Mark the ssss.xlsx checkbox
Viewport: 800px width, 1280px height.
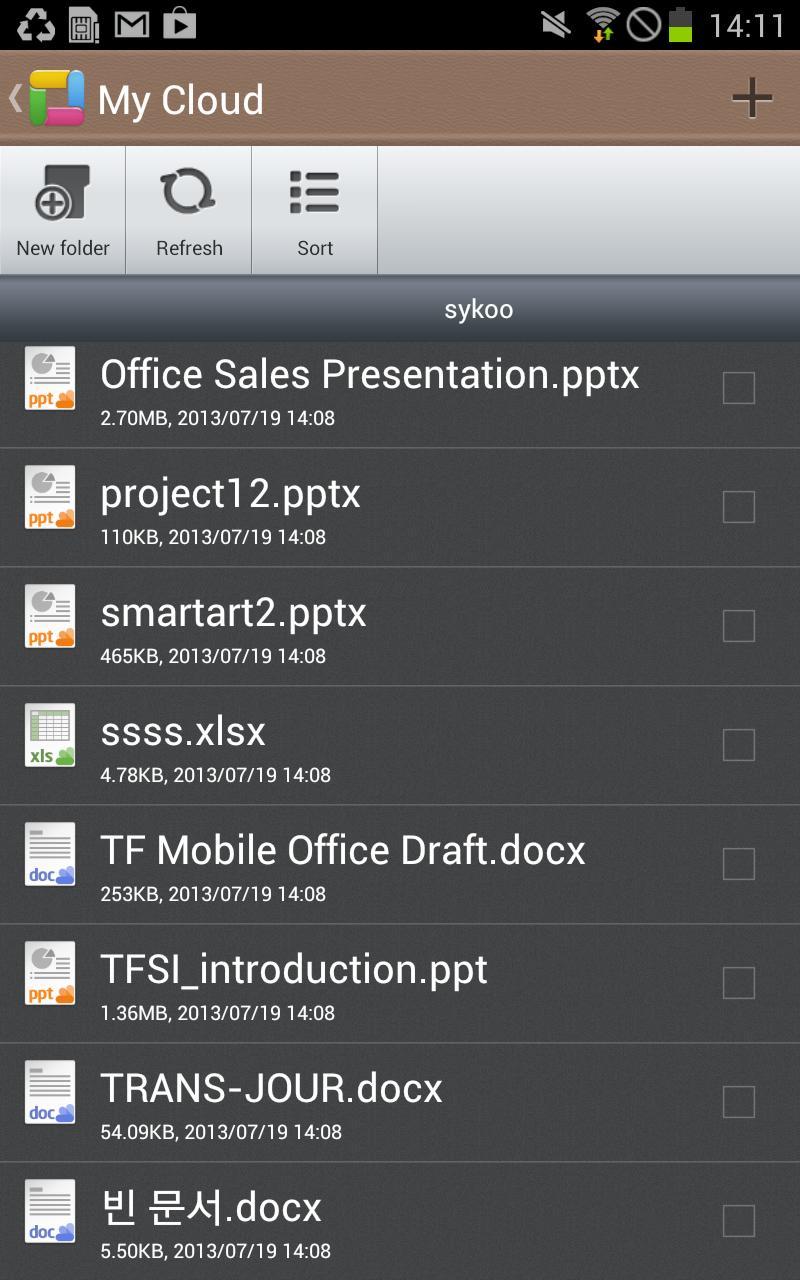pos(739,745)
